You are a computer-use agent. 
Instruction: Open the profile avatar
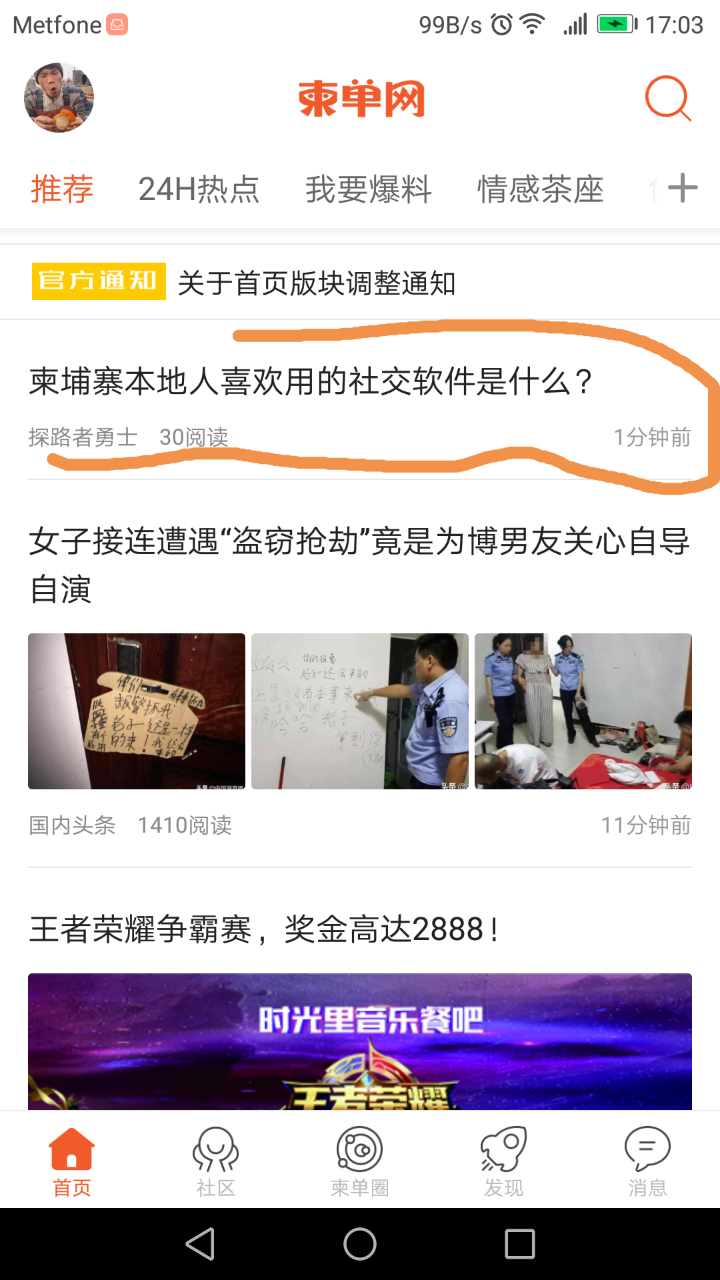point(59,98)
